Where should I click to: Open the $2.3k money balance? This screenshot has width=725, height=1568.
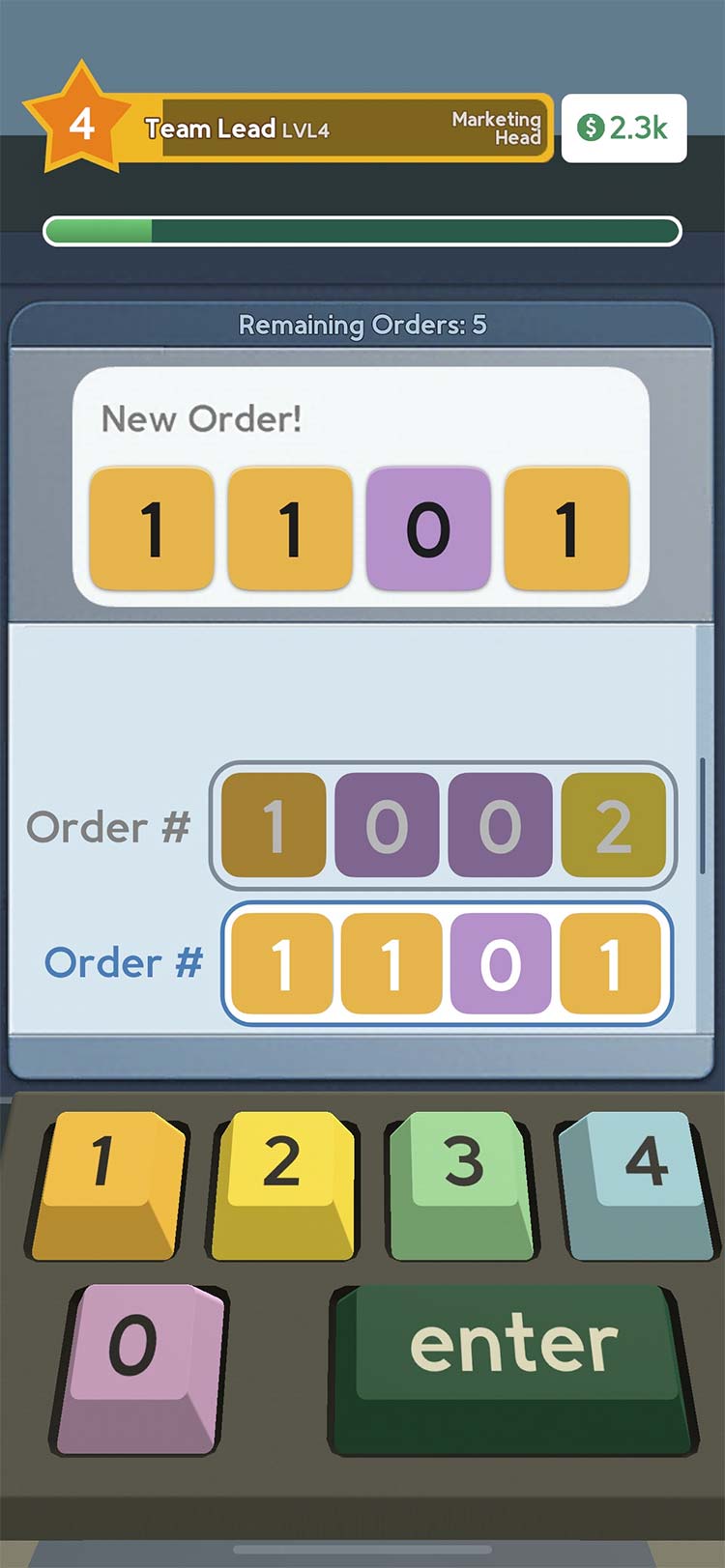[x=623, y=128]
